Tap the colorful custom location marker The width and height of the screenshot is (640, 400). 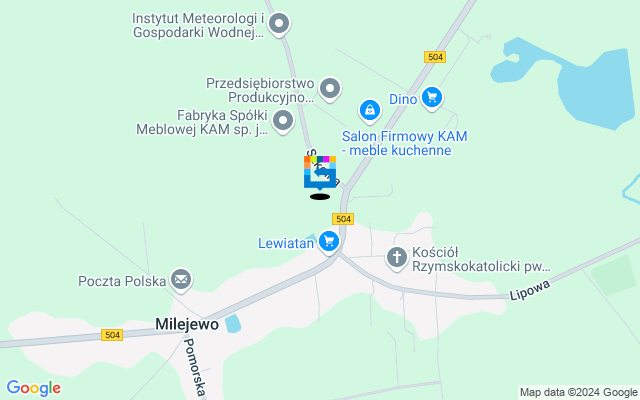pyautogui.click(x=320, y=172)
